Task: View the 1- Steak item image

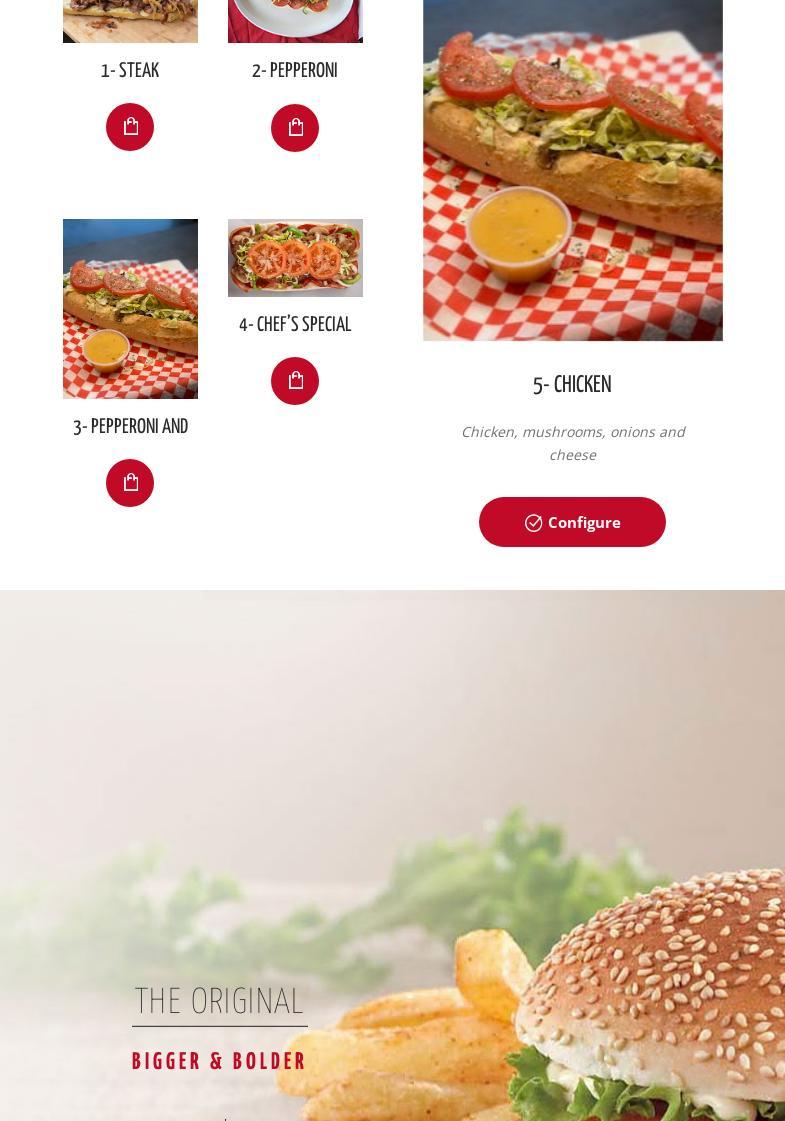Action: [130, 20]
